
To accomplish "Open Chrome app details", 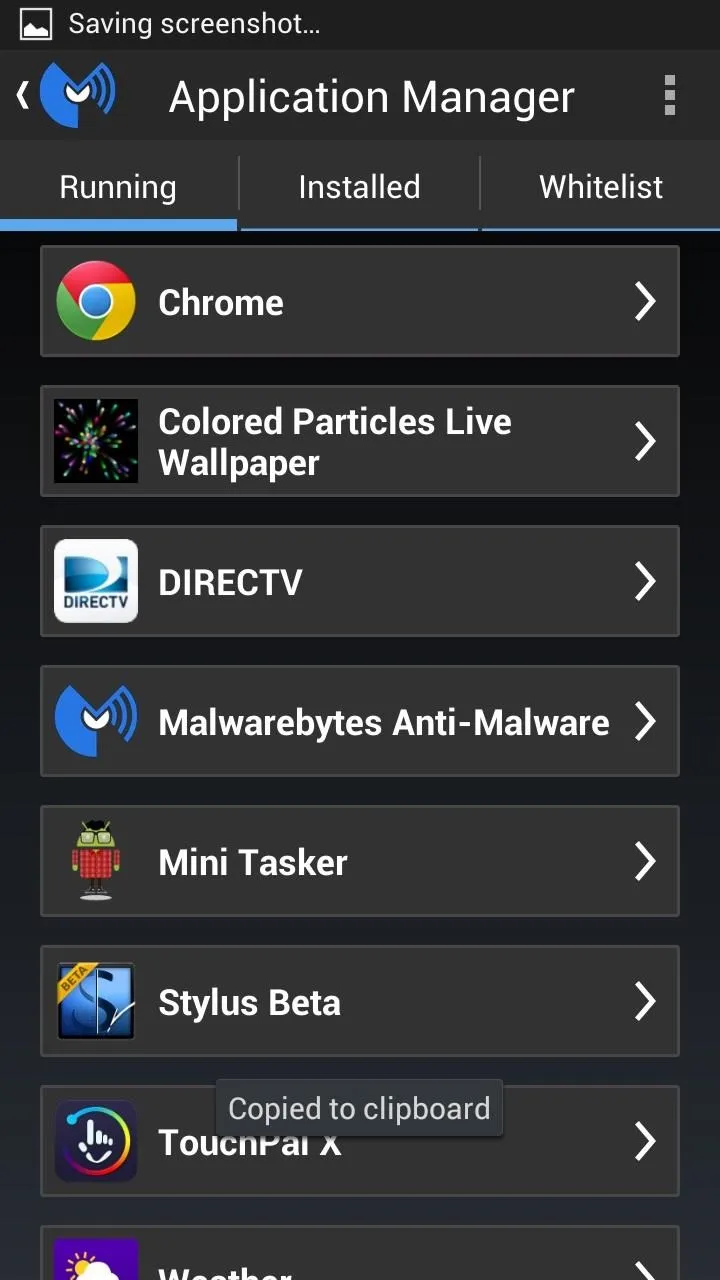I will [x=360, y=301].
